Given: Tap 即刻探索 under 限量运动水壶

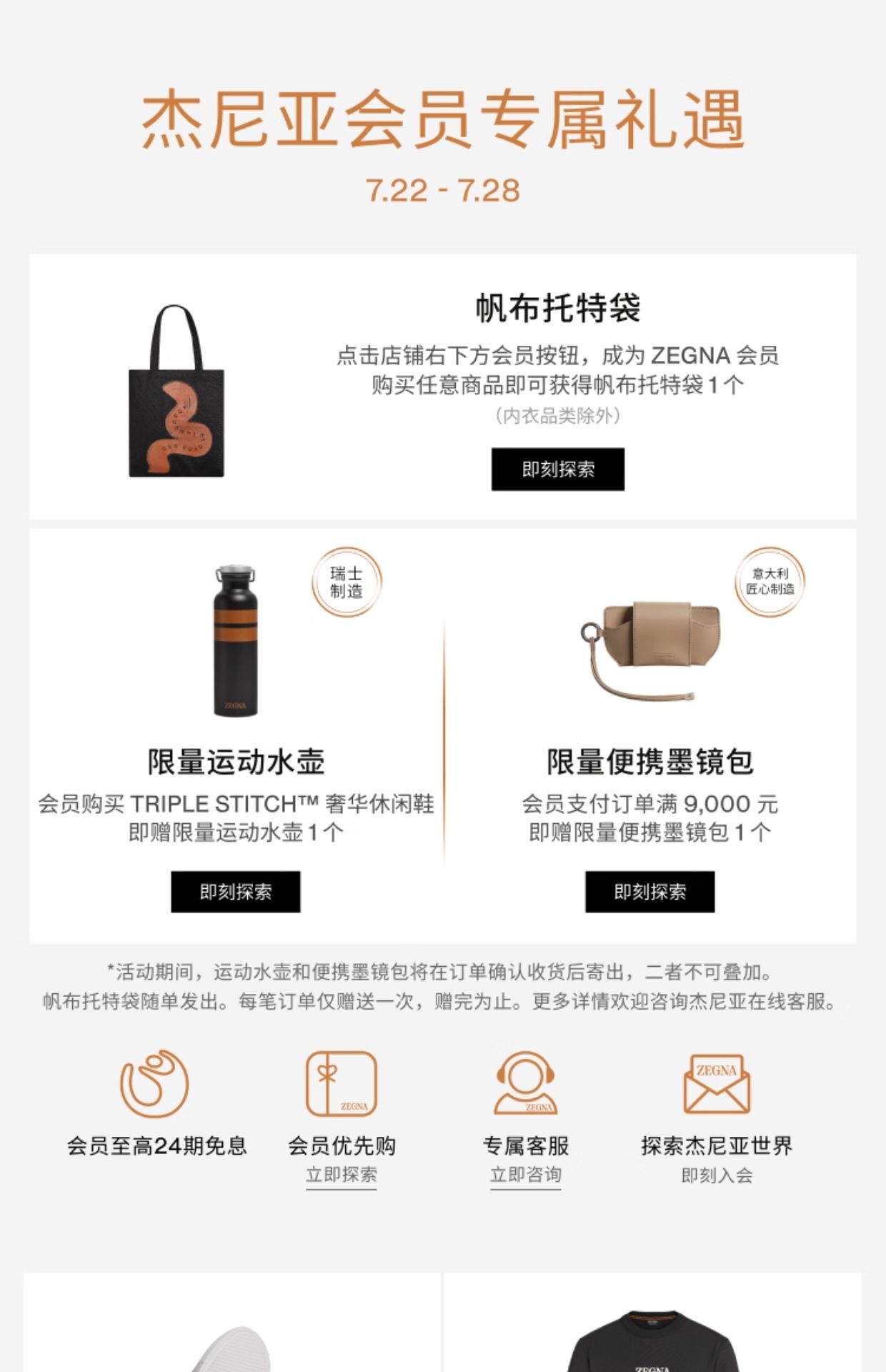Looking at the screenshot, I should [x=235, y=892].
